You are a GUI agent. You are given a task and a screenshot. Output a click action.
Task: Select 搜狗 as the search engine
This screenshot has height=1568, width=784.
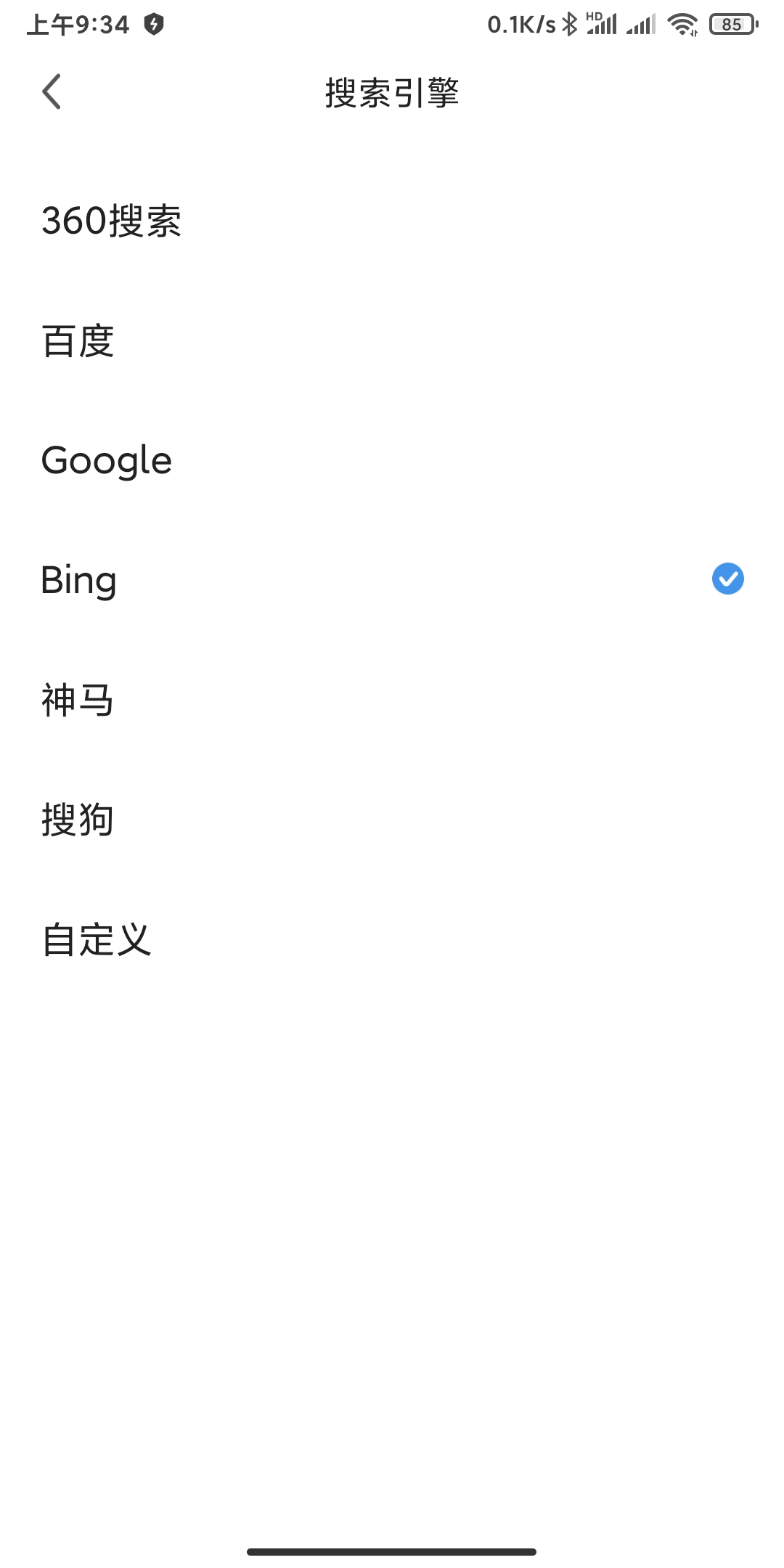77,819
